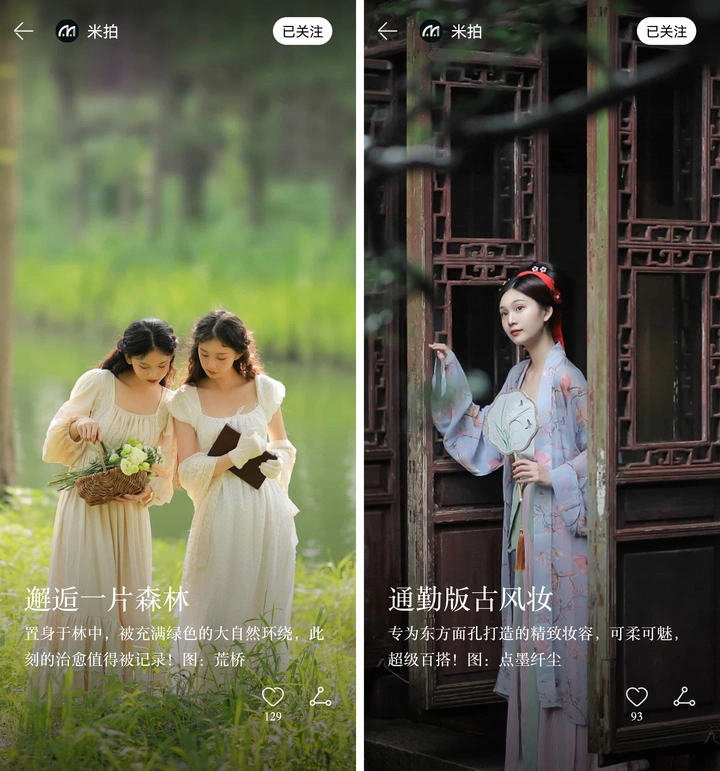
Task: Open 米拍 profile on the 古风妆 post
Action: point(450,31)
